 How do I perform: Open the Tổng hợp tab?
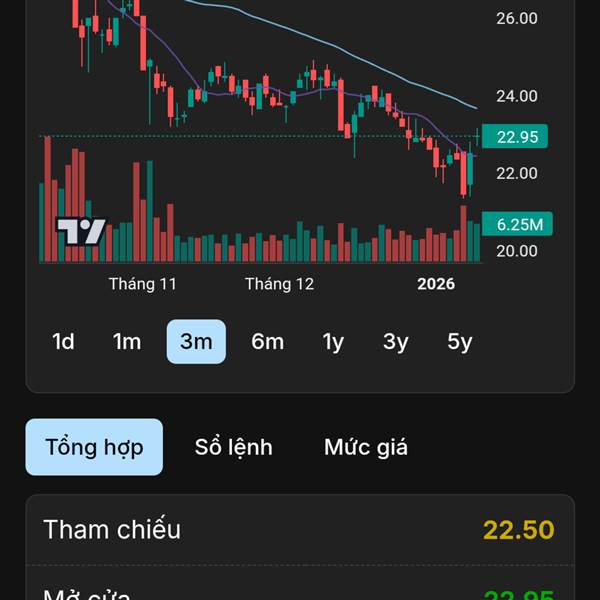coord(94,447)
